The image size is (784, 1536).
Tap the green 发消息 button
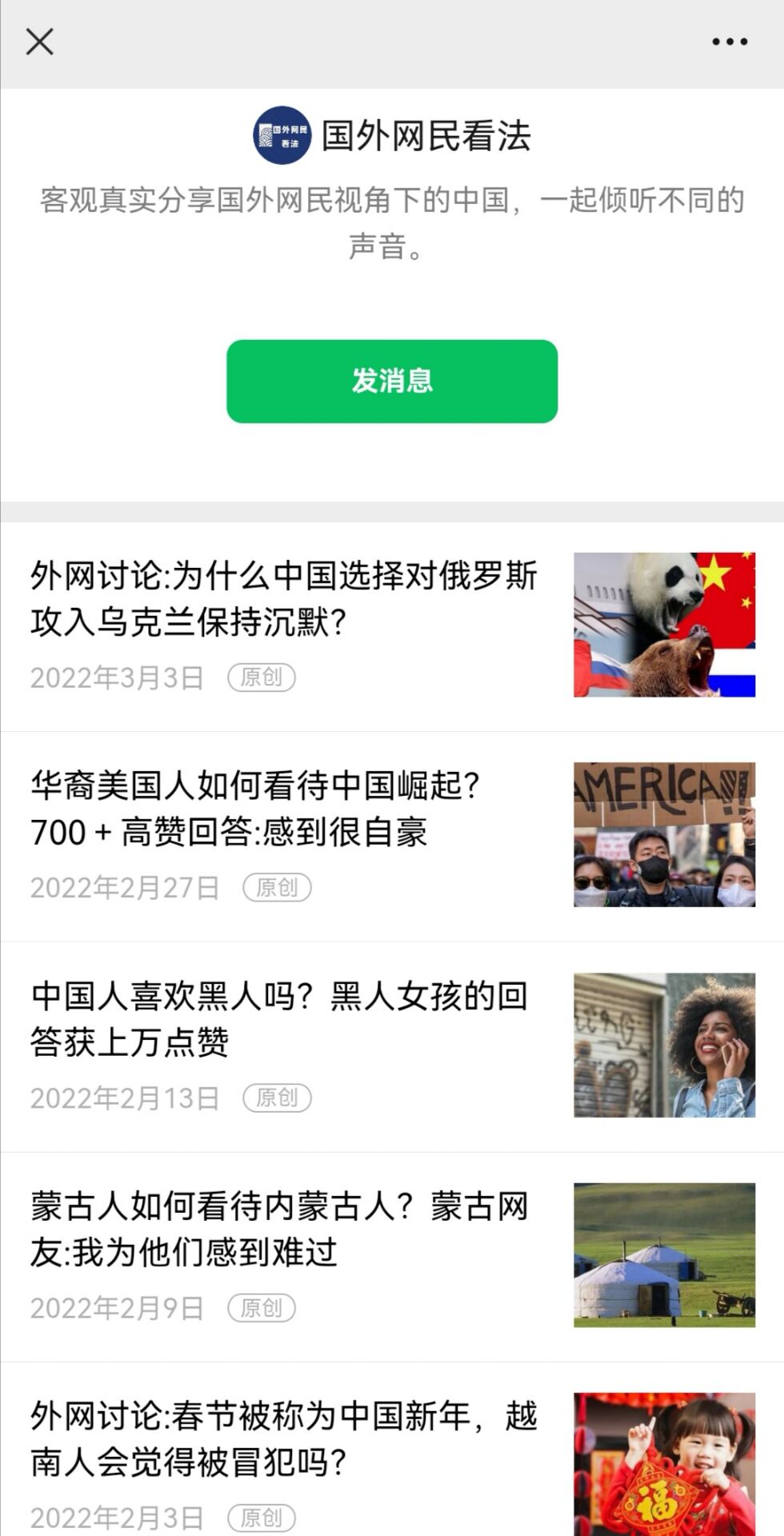pyautogui.click(x=392, y=381)
